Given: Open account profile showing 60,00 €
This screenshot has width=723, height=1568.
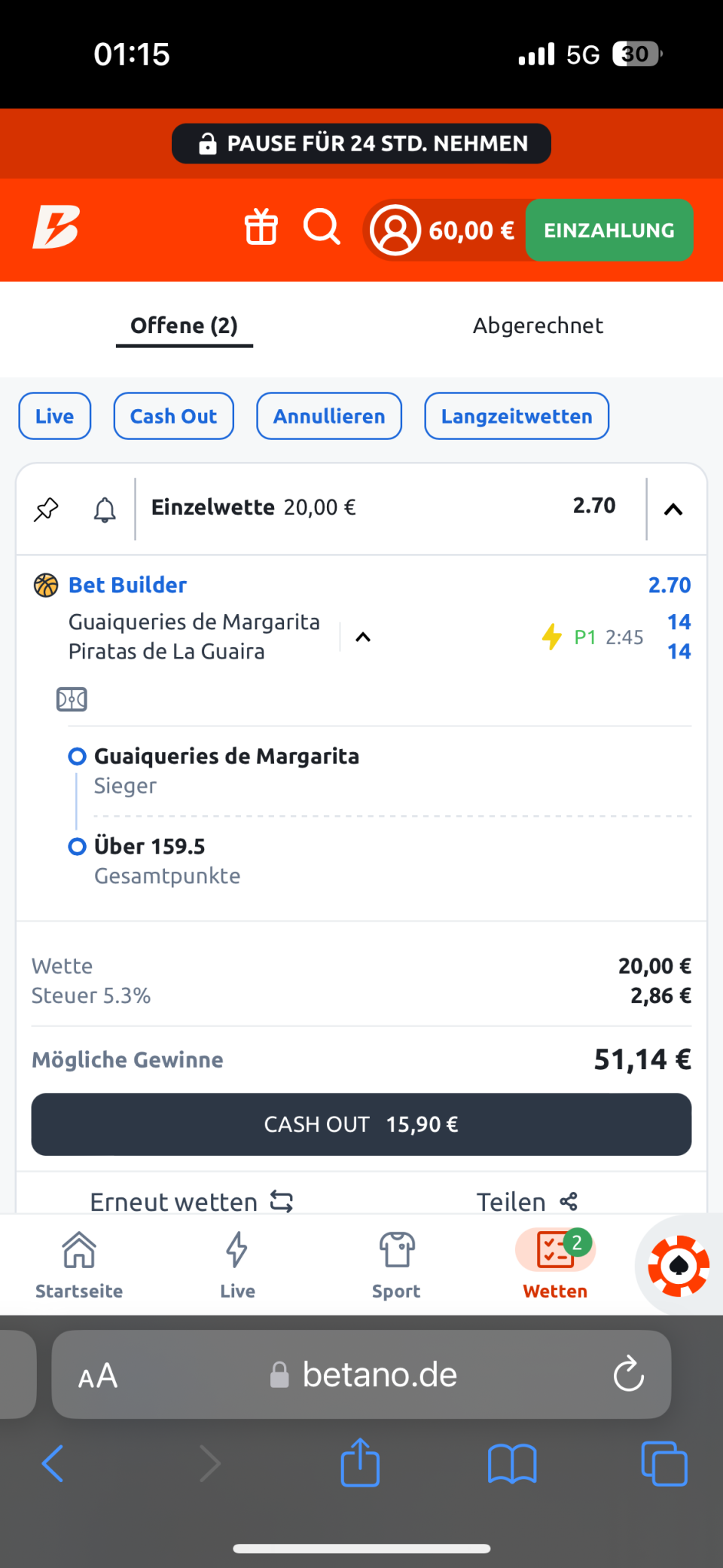Looking at the screenshot, I should [443, 230].
